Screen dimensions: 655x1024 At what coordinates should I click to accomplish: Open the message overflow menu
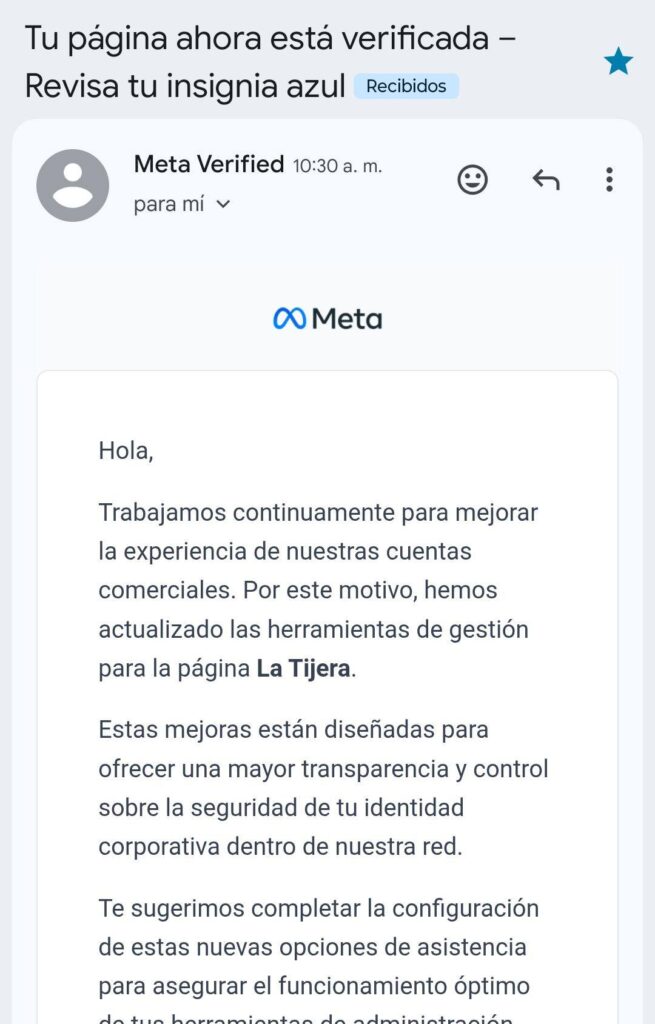(x=609, y=179)
